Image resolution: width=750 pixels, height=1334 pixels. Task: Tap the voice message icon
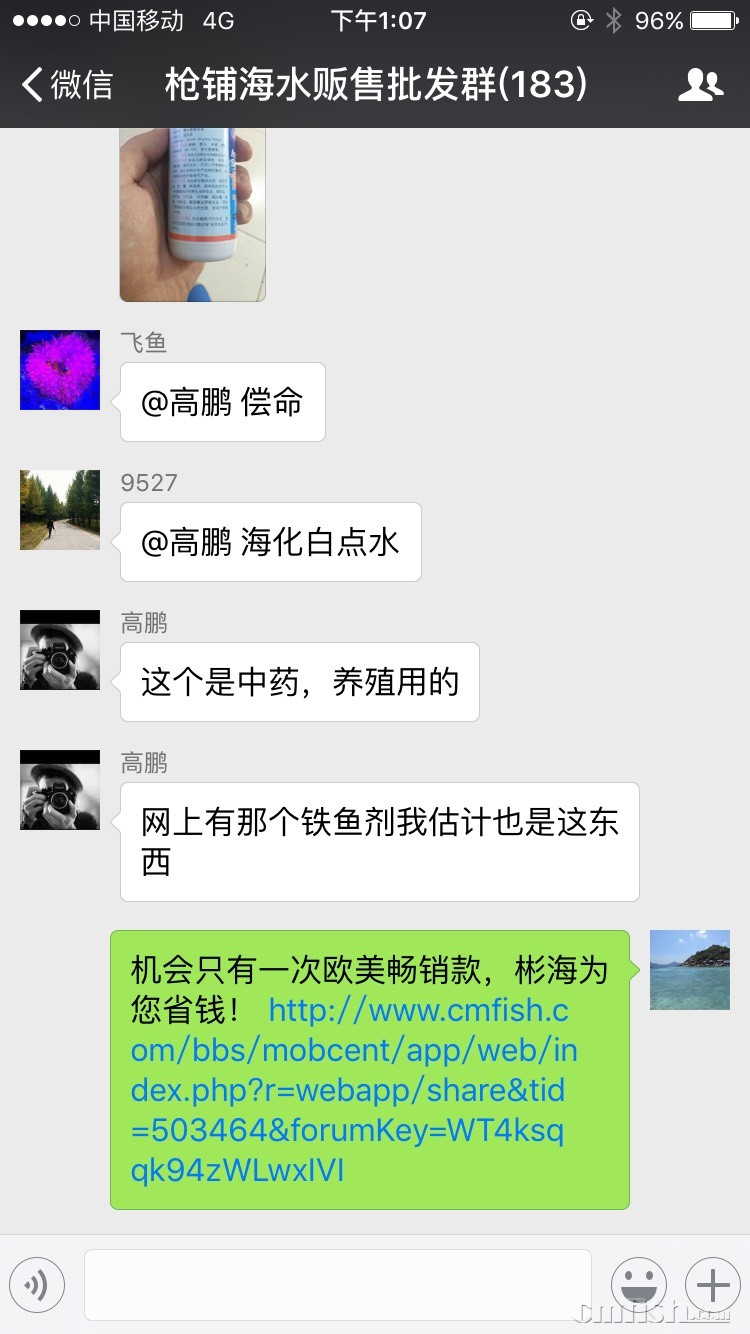(37, 1285)
